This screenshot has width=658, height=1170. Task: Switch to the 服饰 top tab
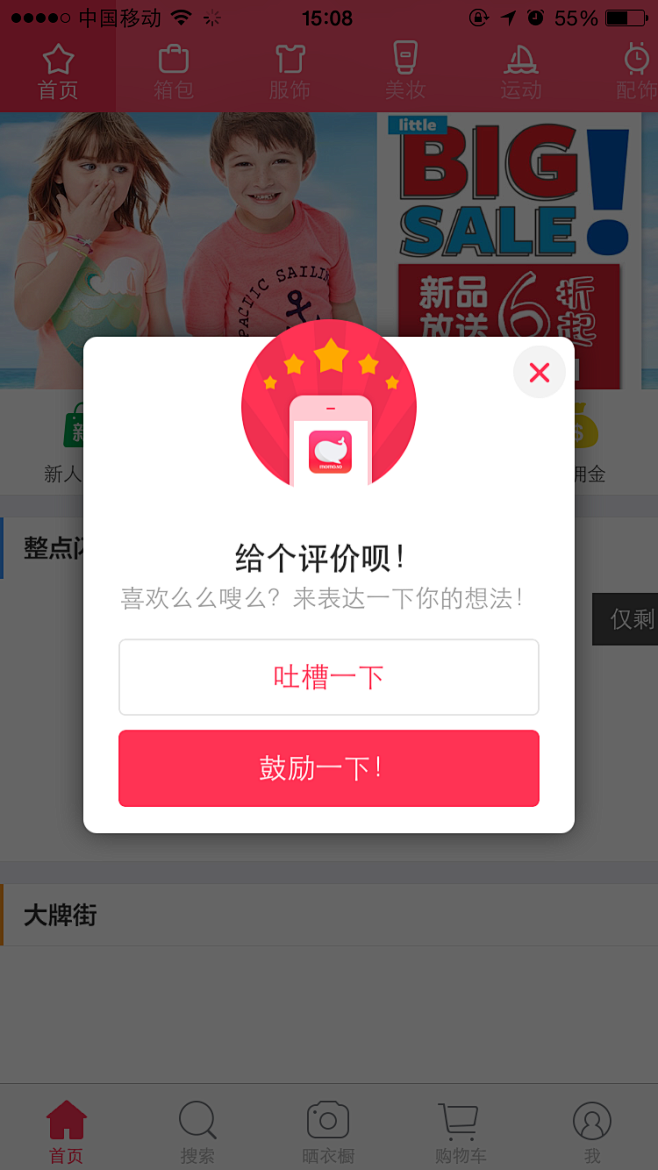click(289, 72)
